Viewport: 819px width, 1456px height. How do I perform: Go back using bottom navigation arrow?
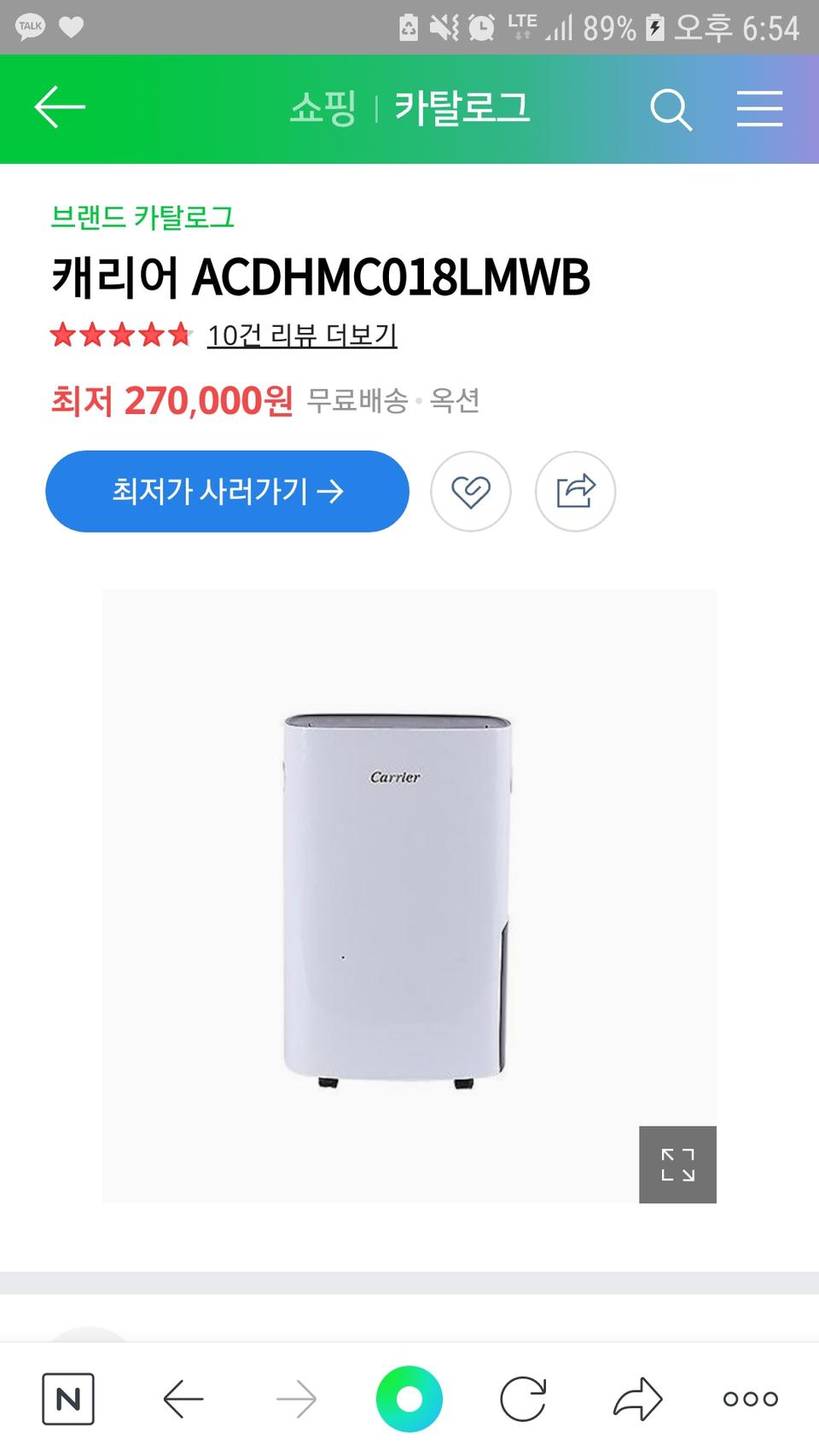[183, 1398]
